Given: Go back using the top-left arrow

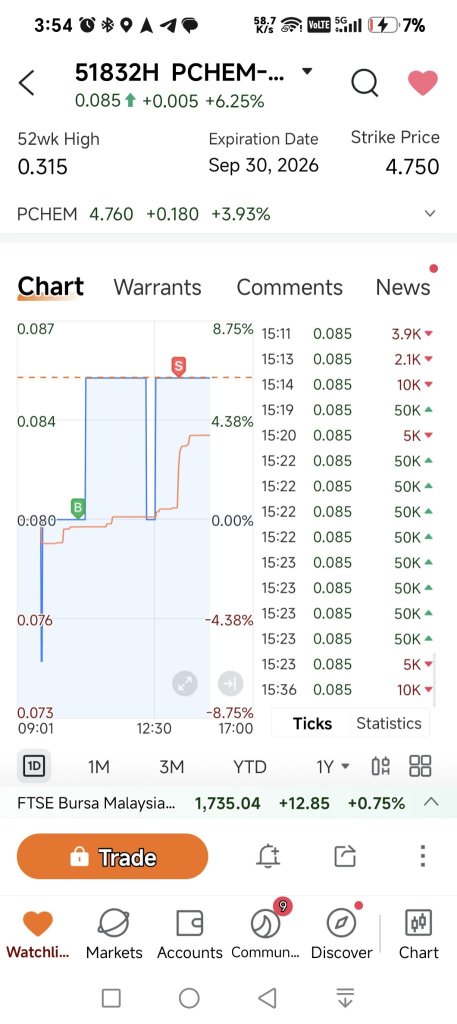Looking at the screenshot, I should [26, 84].
